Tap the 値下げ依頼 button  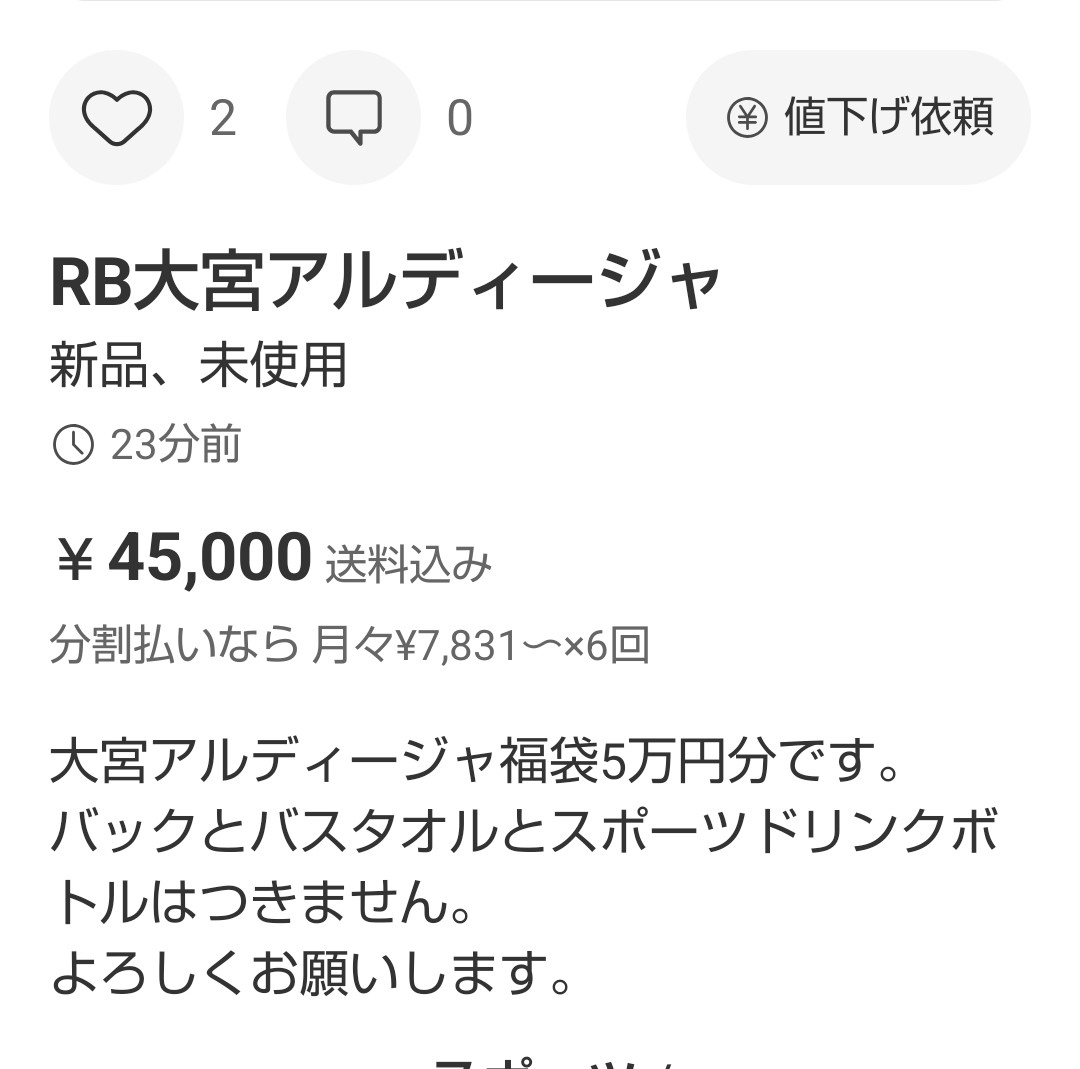tap(858, 118)
